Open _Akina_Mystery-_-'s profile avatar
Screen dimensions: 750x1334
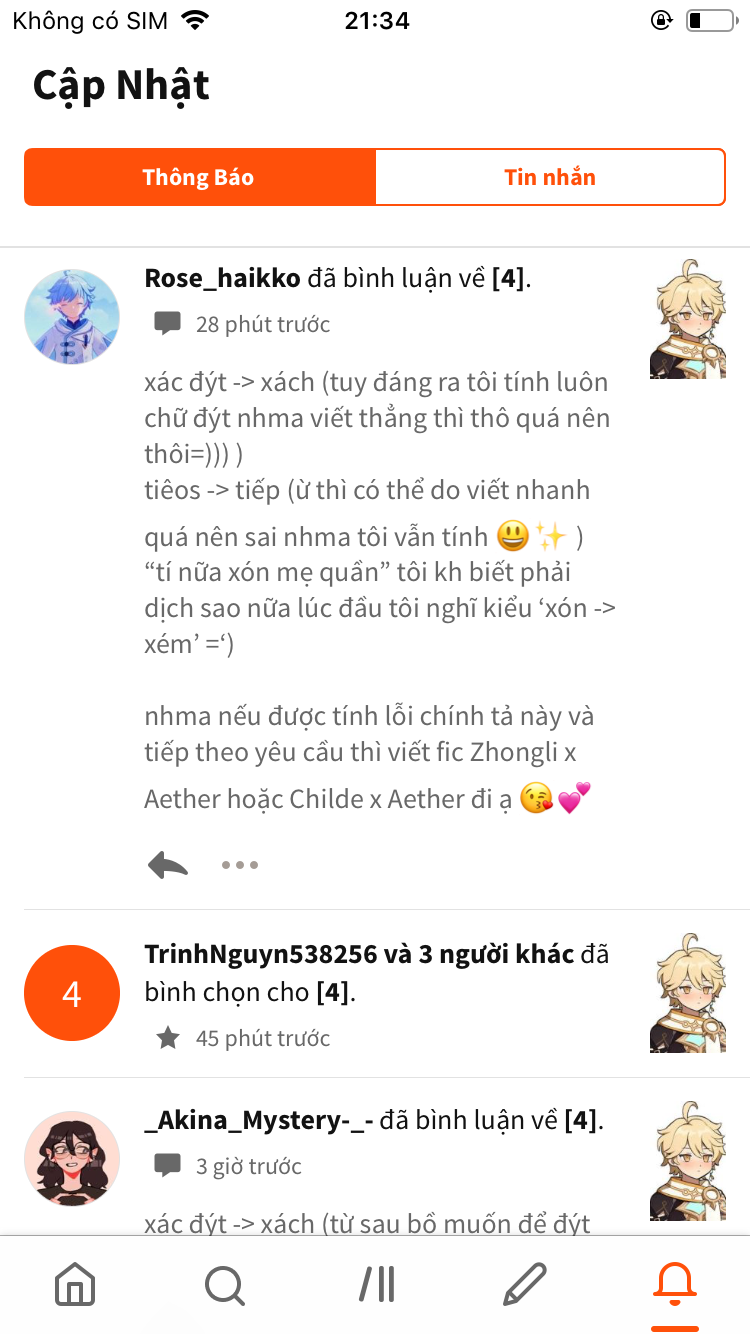point(72,1159)
